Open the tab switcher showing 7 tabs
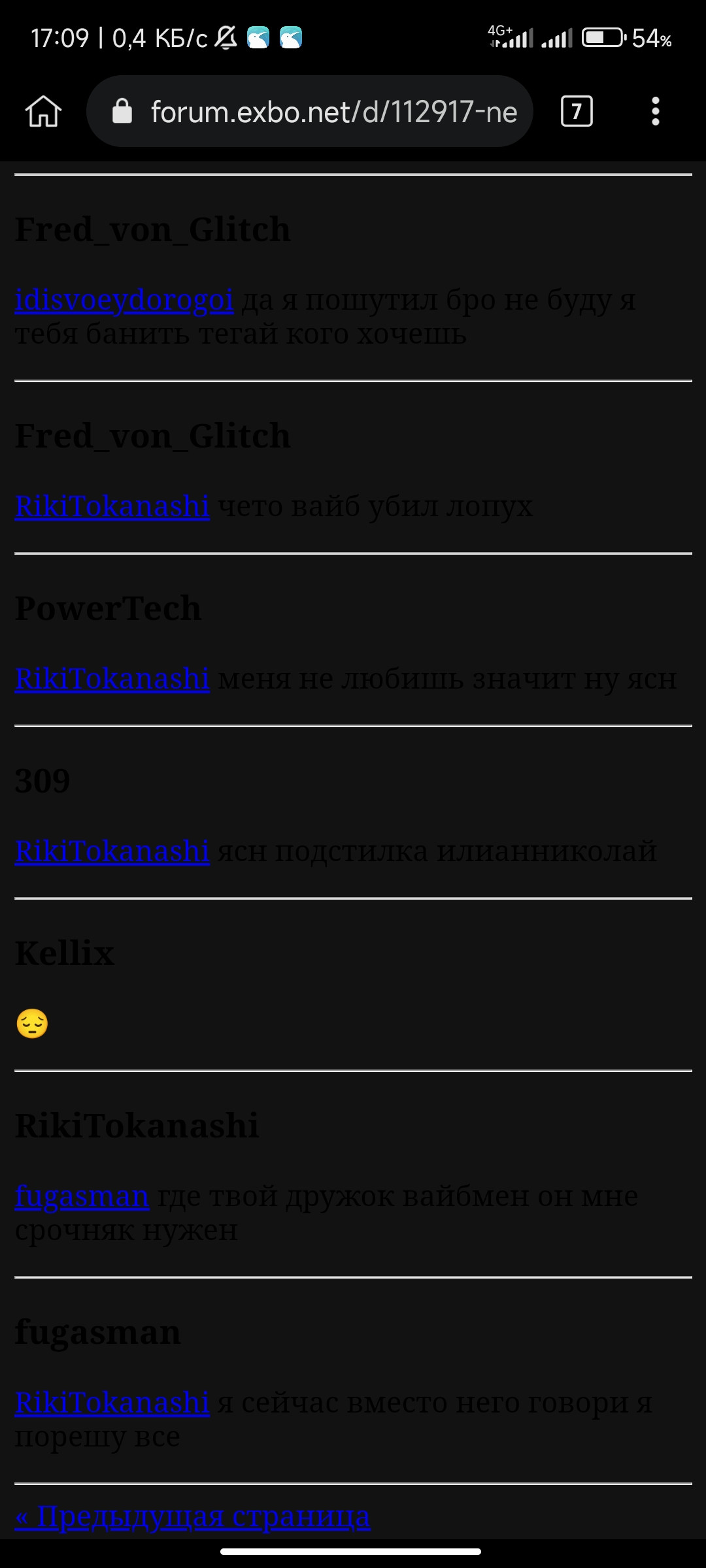 click(x=577, y=111)
